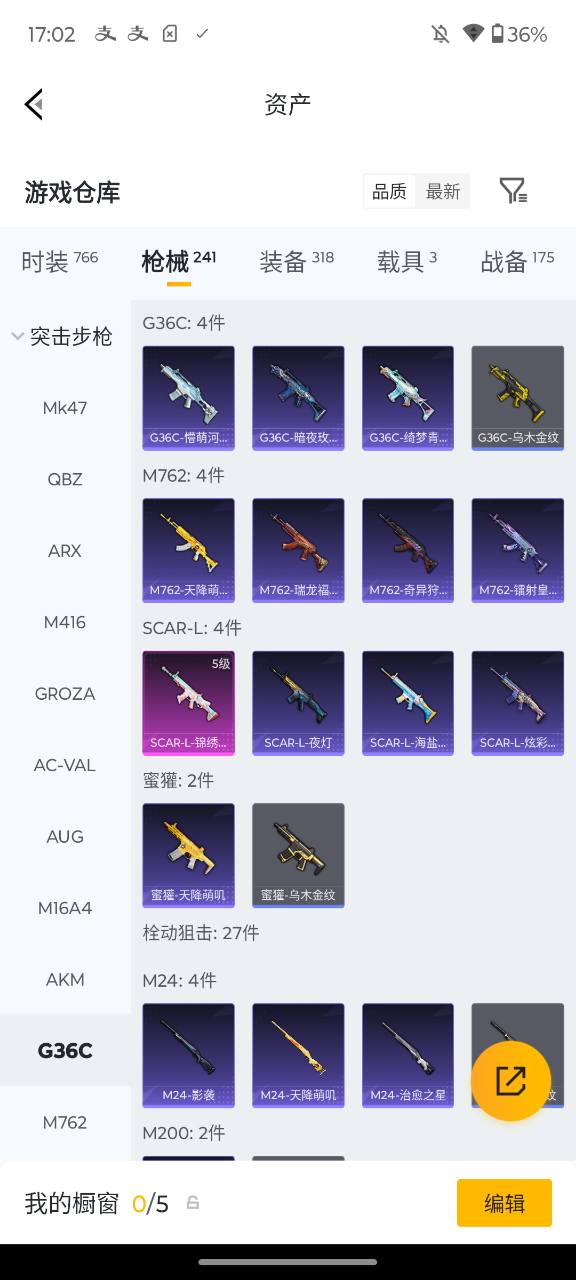This screenshot has width=576, height=1280.
Task: Switch to the 战备 tab
Action: click(517, 261)
